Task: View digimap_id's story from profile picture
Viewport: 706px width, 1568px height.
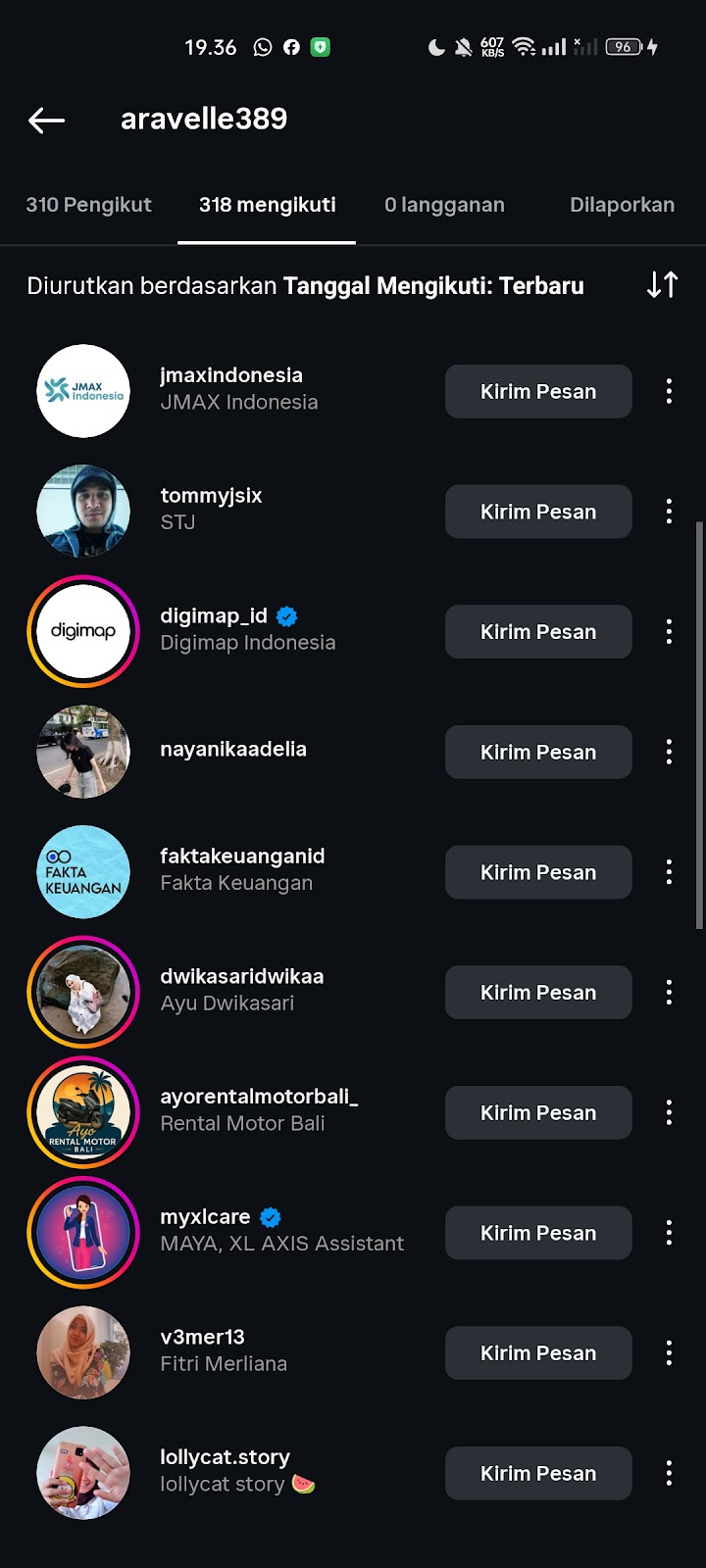Action: pos(83,632)
